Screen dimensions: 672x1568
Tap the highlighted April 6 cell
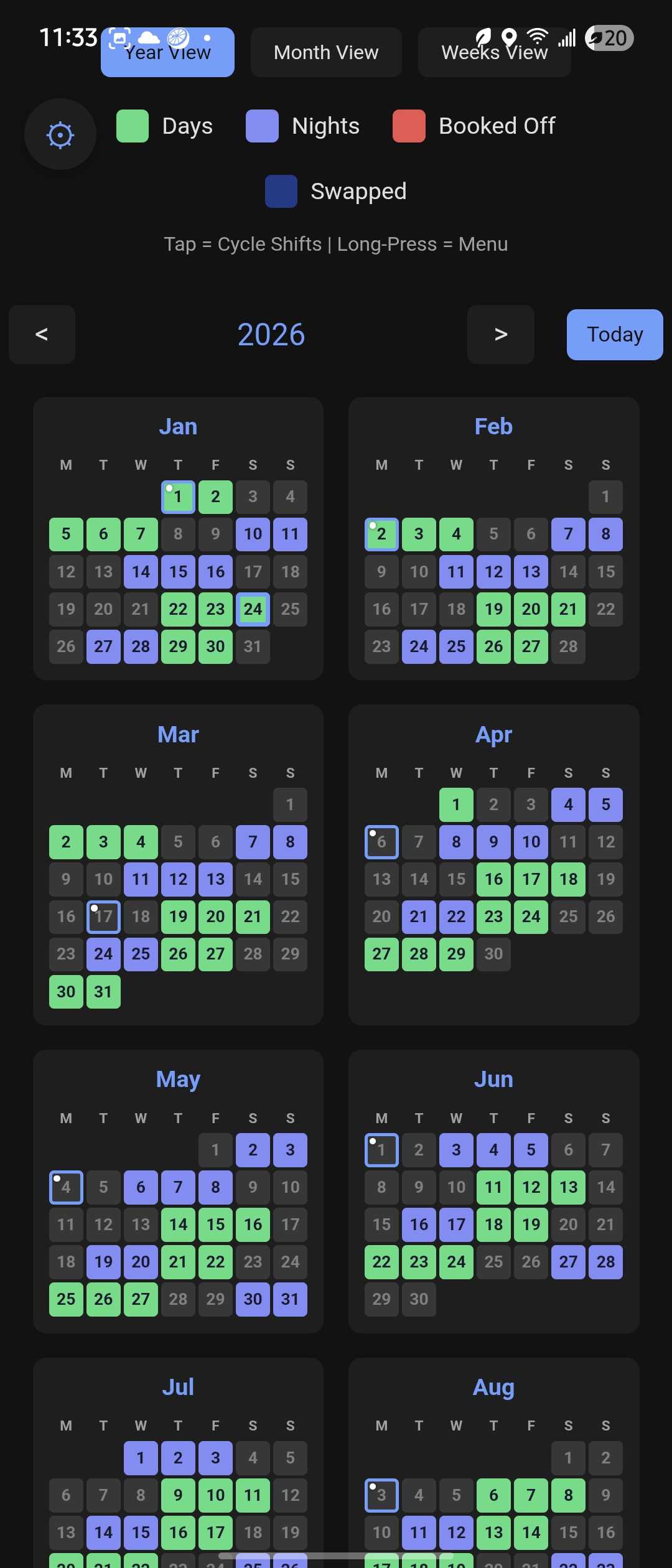coord(381,842)
